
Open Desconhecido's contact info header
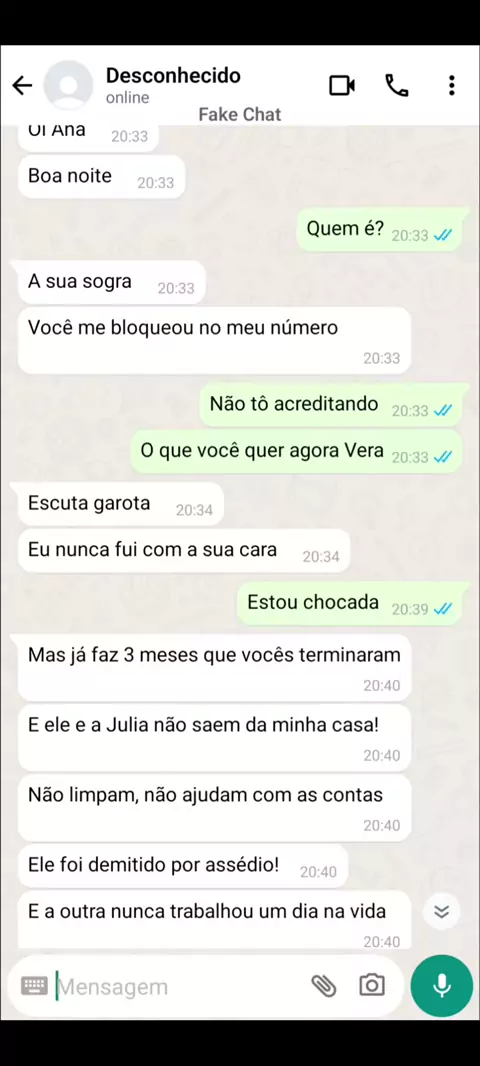(x=173, y=85)
